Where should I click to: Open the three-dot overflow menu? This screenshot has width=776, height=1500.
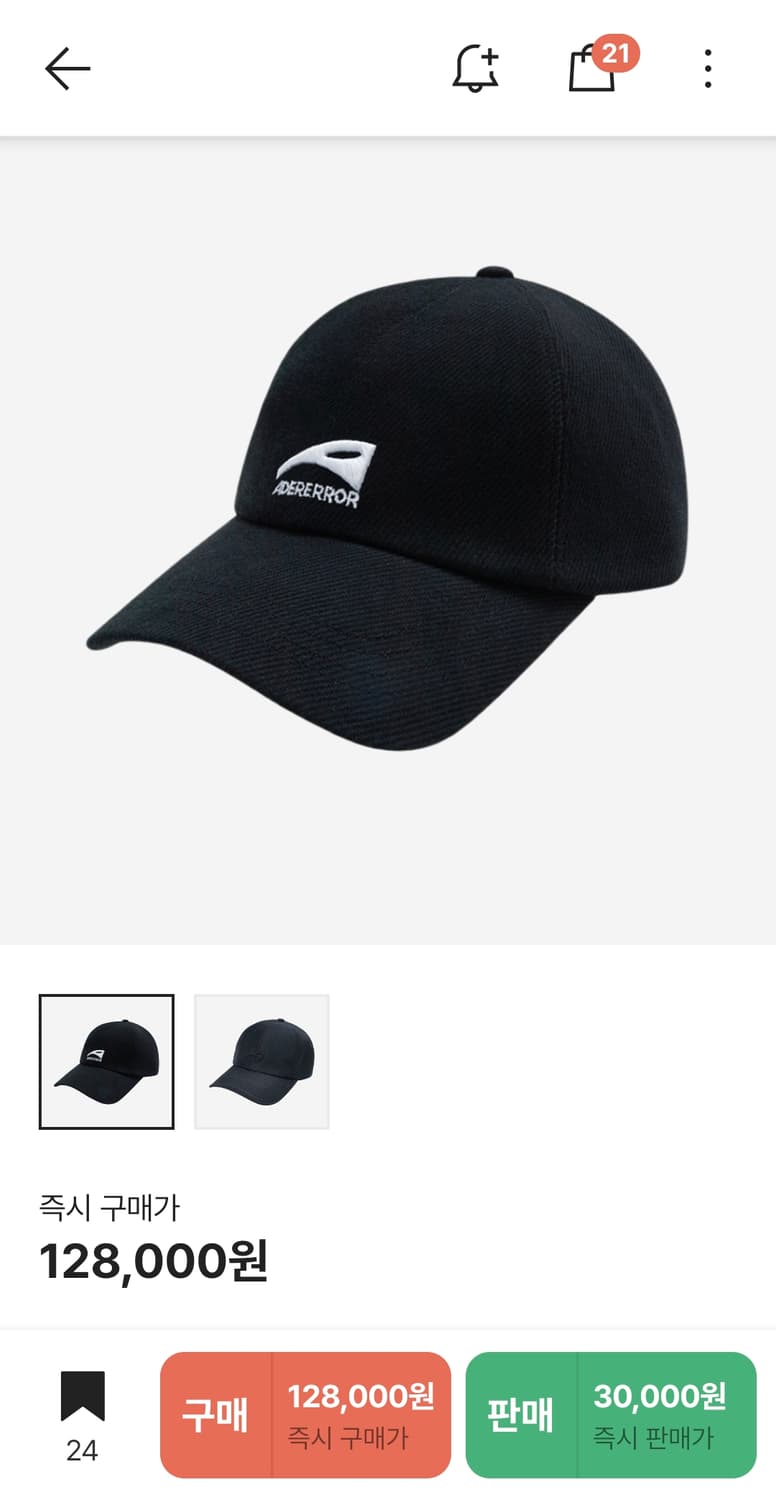click(708, 67)
